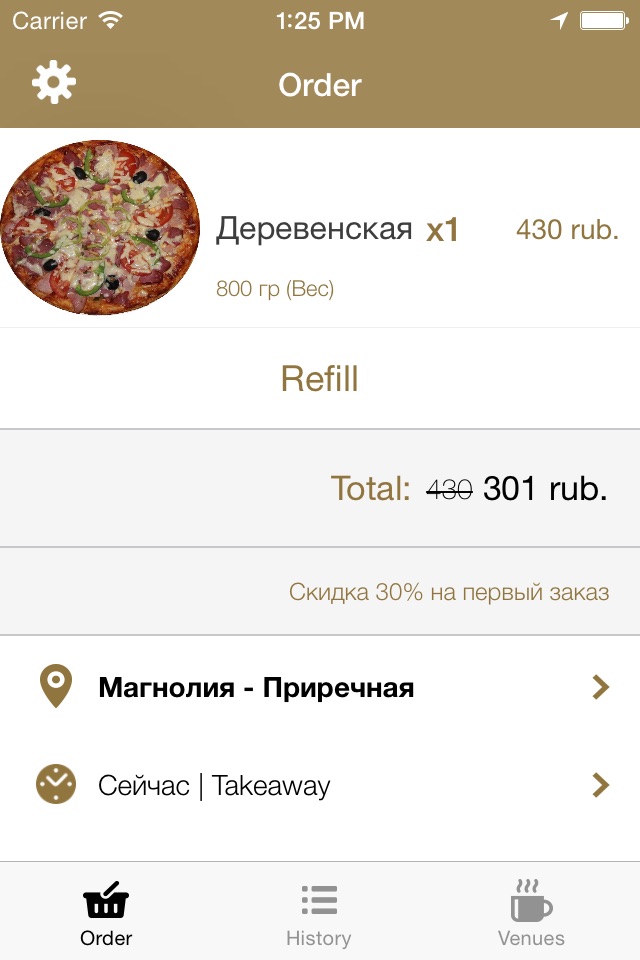Change venue Магнолия - Приречная
640x960 pixels.
coord(320,687)
